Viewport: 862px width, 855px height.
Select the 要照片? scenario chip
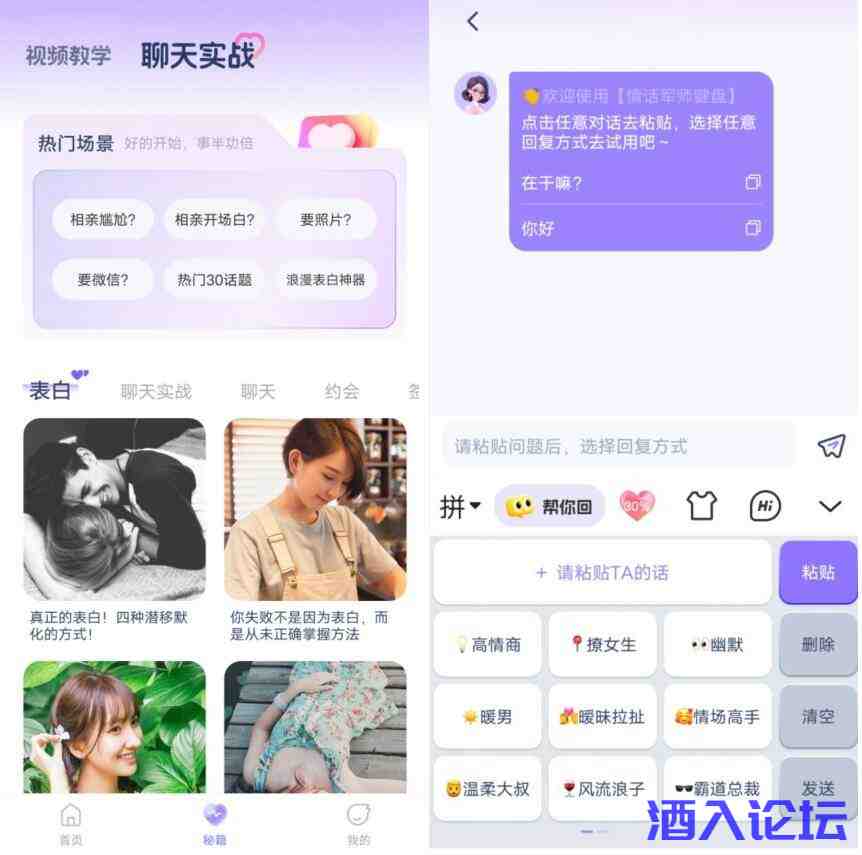pyautogui.click(x=326, y=220)
